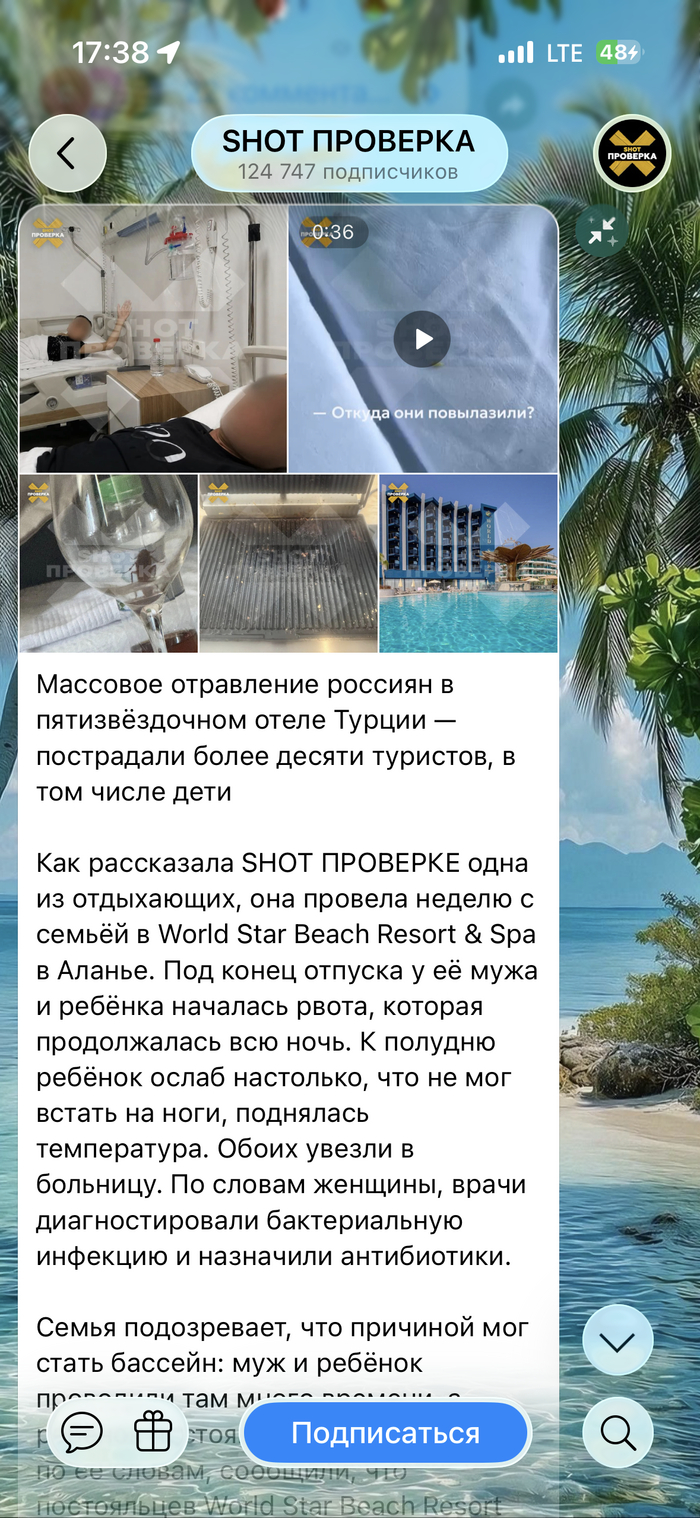Search within the channel
The width and height of the screenshot is (700, 1518).
[x=617, y=1433]
